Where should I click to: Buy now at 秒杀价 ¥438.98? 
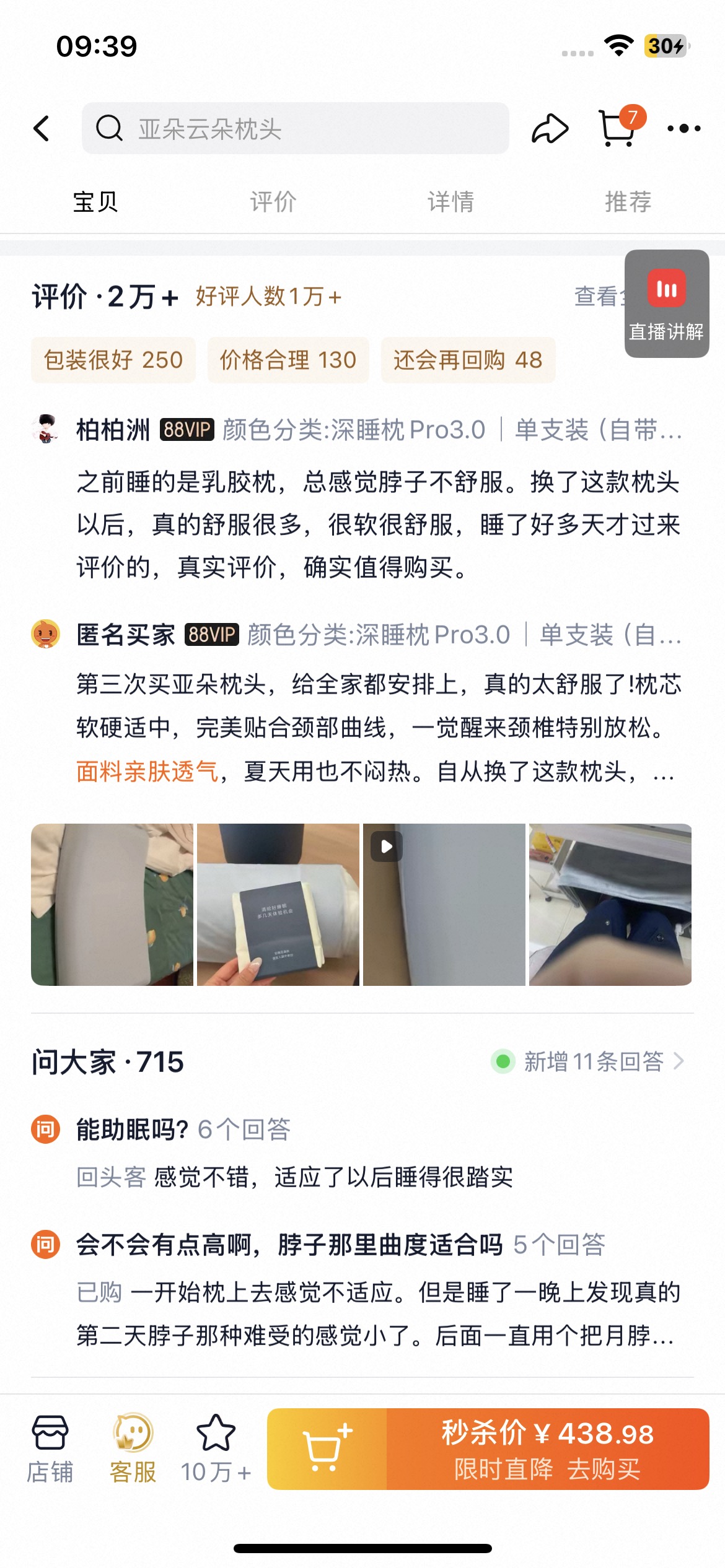548,1449
